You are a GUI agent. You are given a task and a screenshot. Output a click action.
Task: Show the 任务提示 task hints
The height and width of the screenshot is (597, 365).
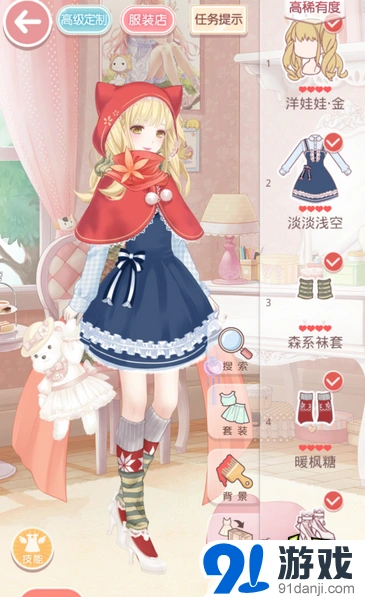[218, 19]
